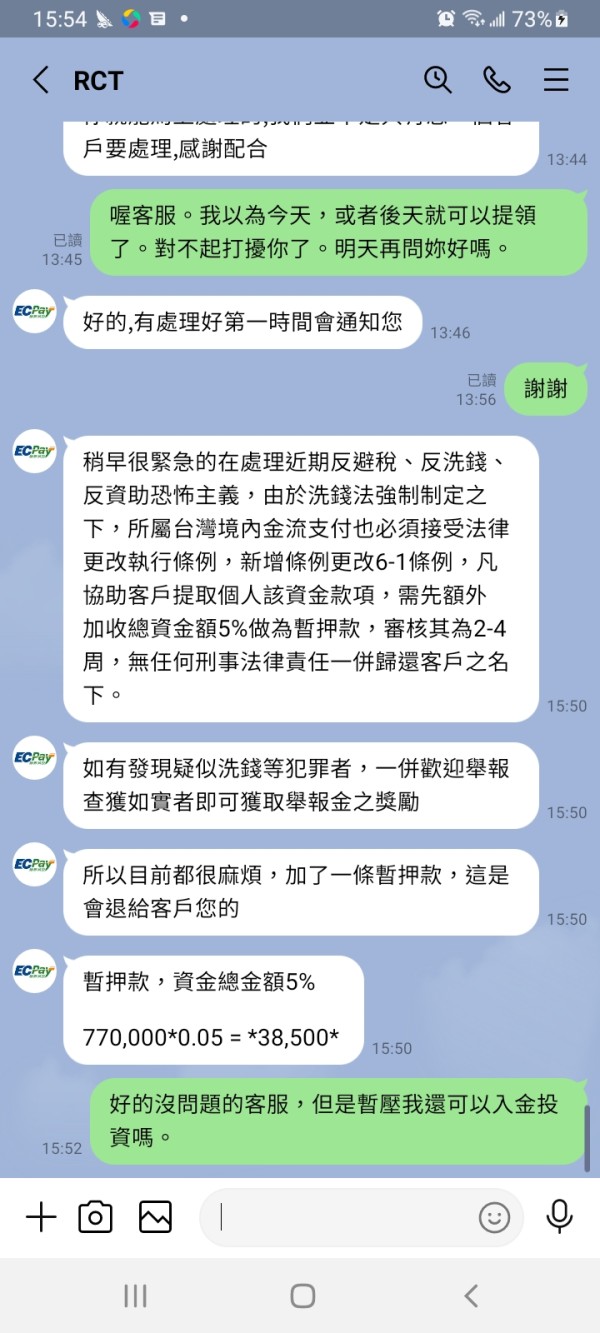Pick an image from the gallery

[x=155, y=1216]
